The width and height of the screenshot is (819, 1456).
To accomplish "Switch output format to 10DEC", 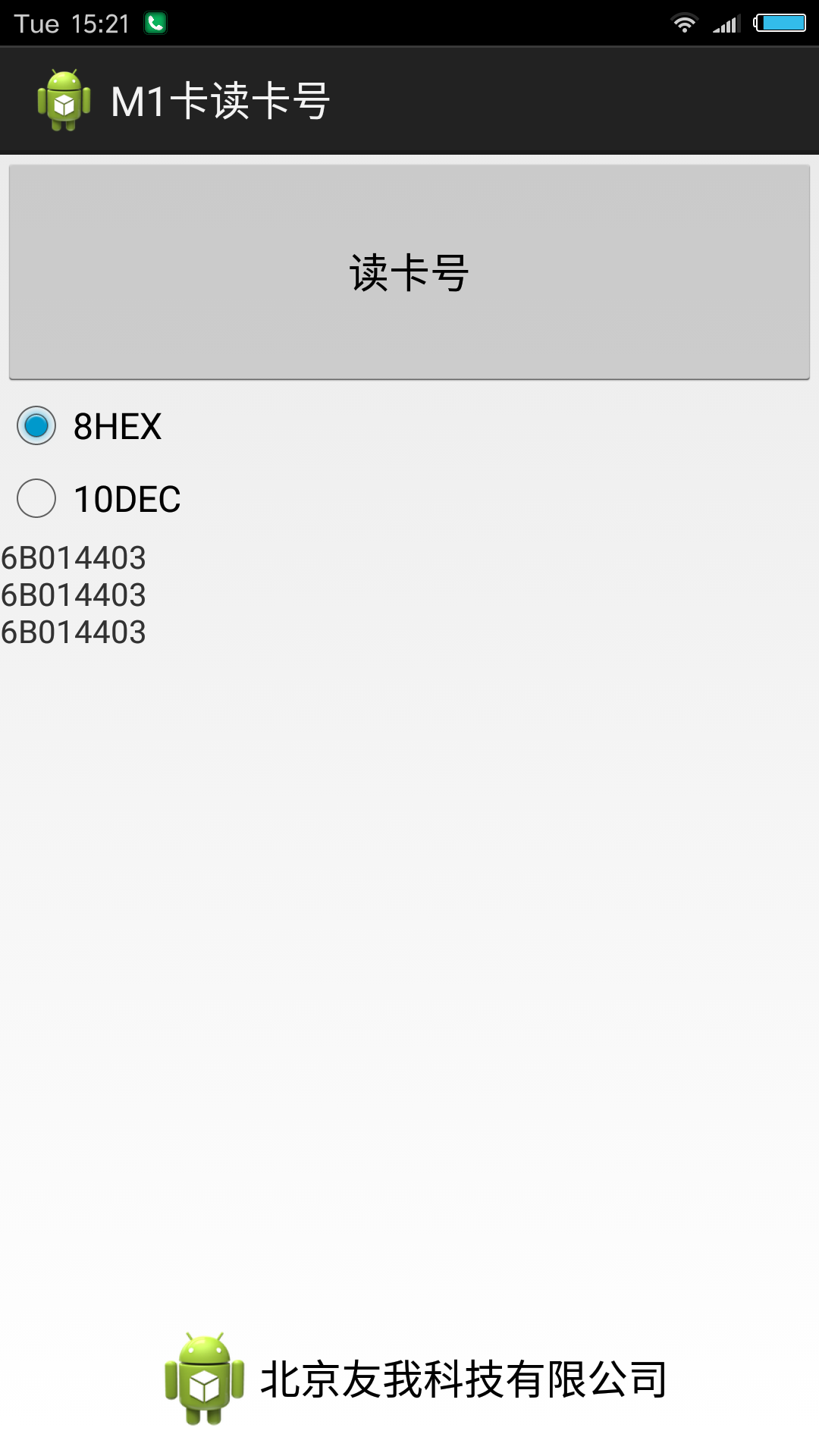I will point(99,499).
